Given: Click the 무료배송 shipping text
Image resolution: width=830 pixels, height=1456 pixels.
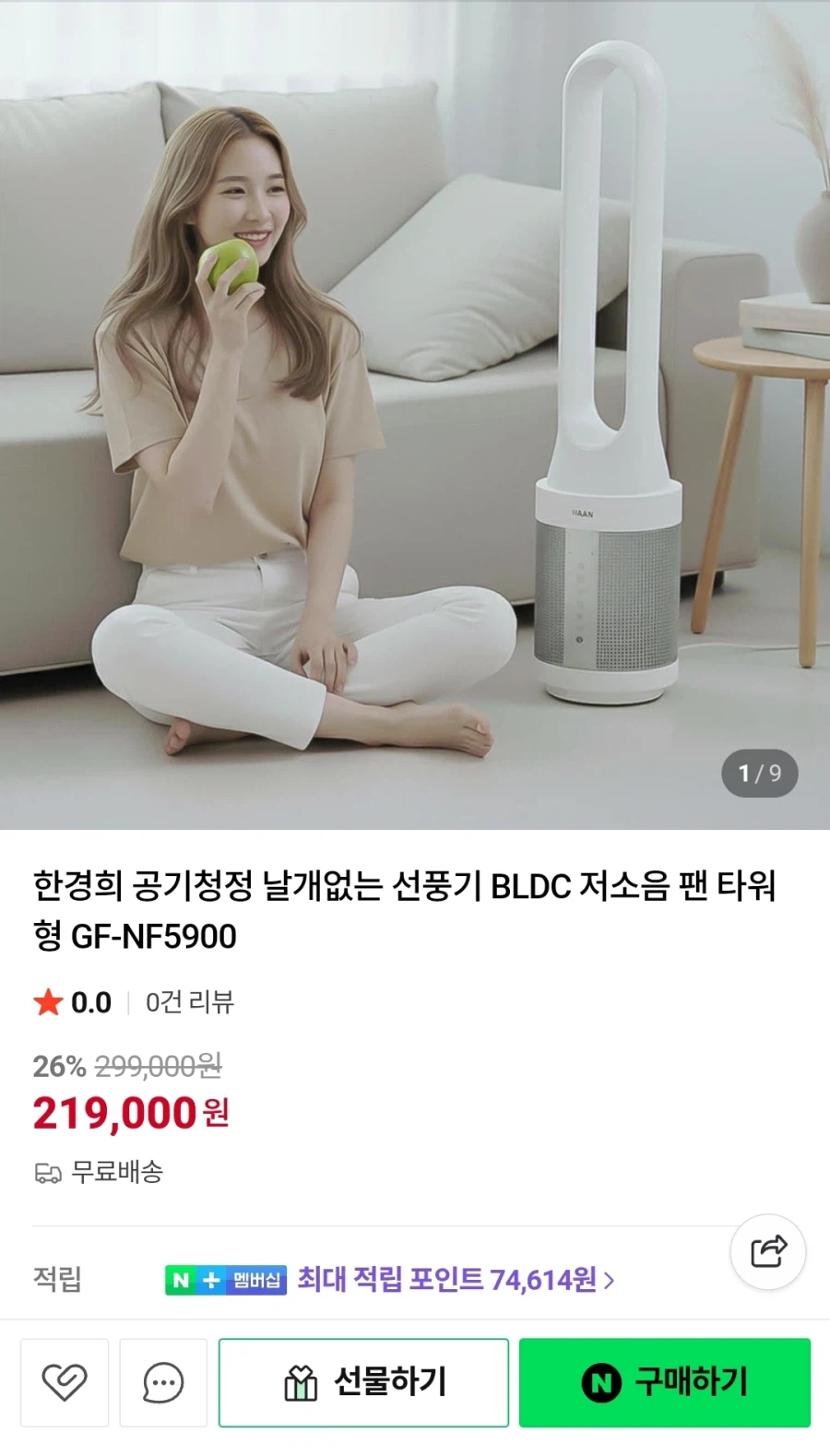Looking at the screenshot, I should pos(115,1173).
